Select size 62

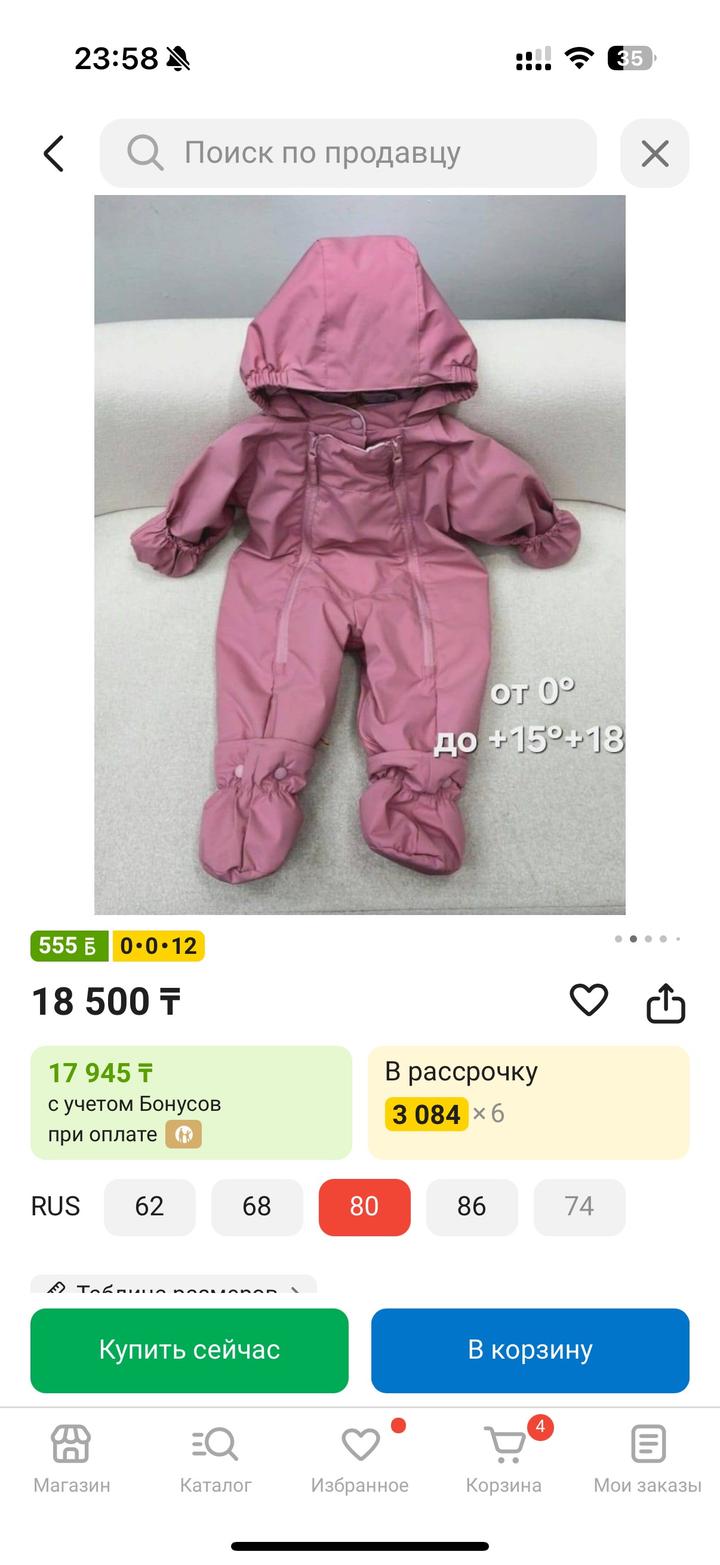(149, 1207)
